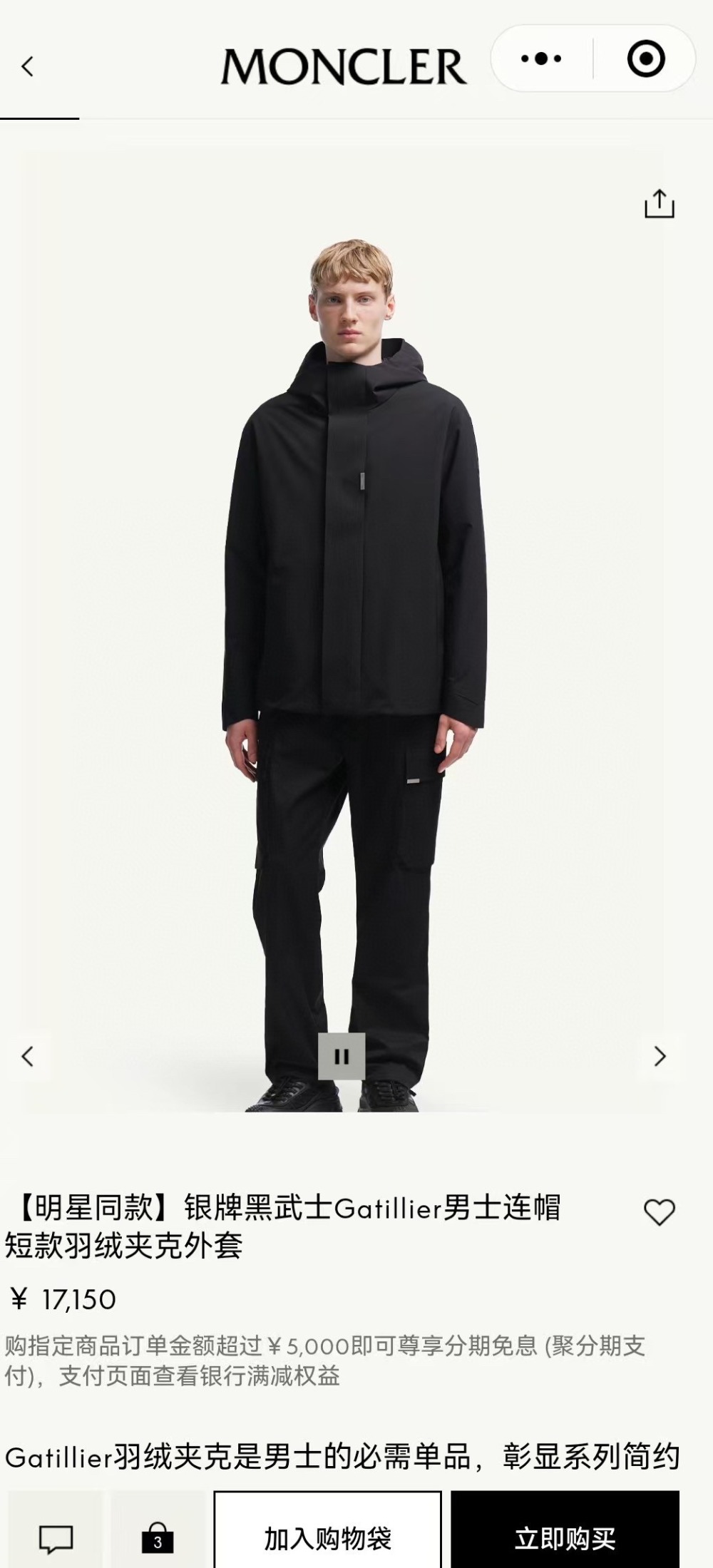The image size is (713, 1568).
Task: Show the previous product image
Action: (28, 1056)
